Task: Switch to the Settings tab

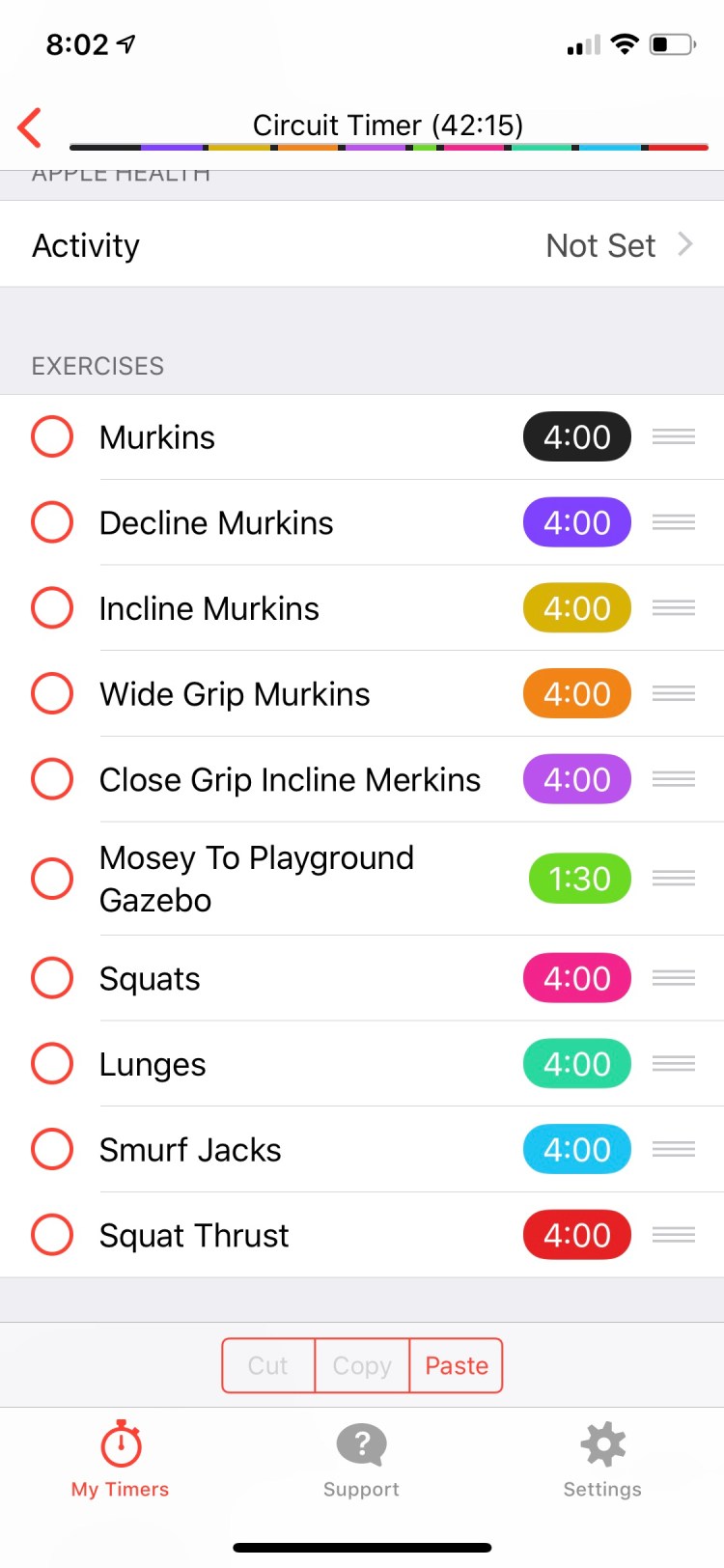Action: 602,1458
